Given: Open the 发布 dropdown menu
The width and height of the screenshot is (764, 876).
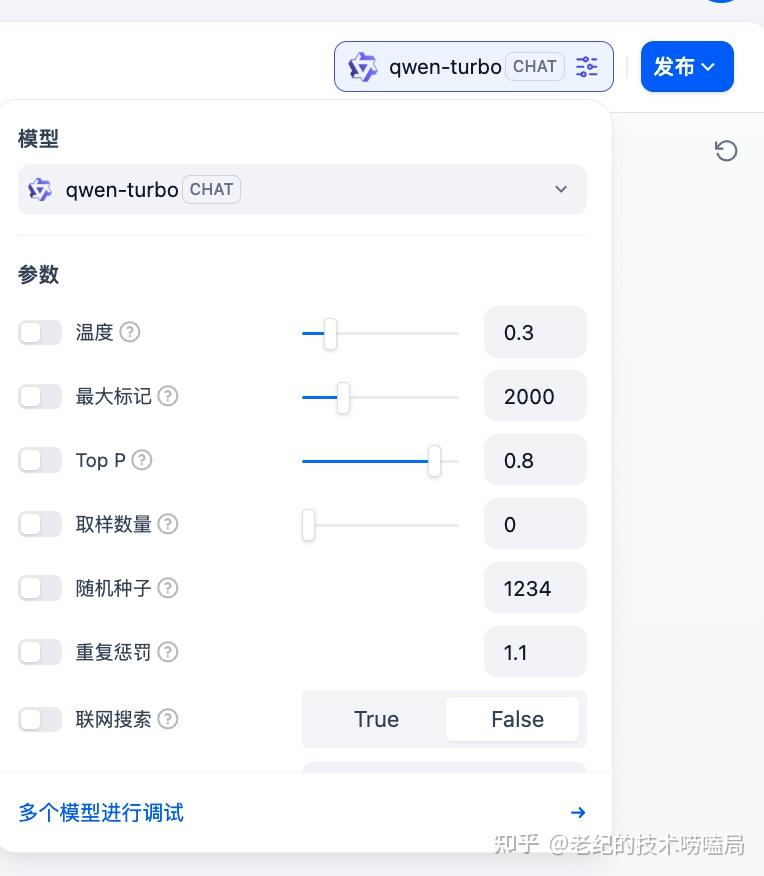Looking at the screenshot, I should [708, 67].
